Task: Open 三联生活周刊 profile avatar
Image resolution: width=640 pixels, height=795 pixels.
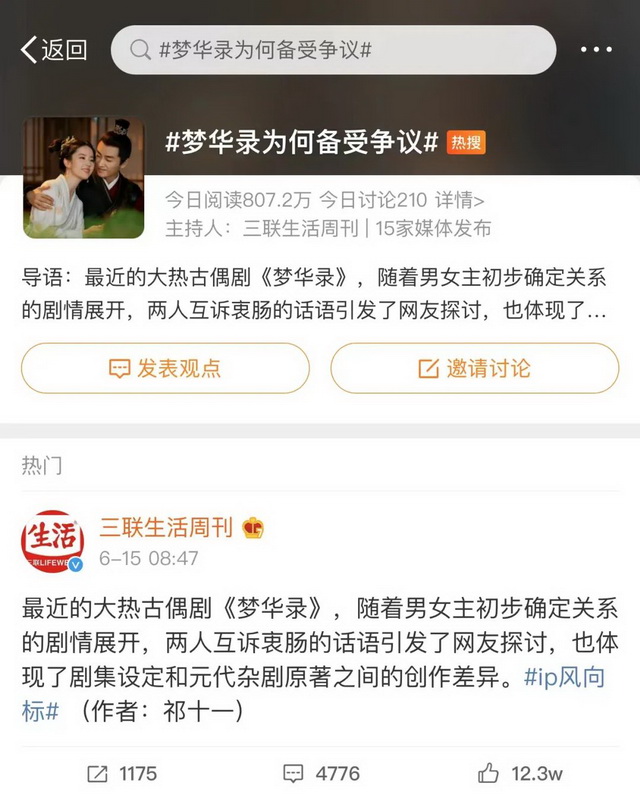Action: (x=52, y=539)
